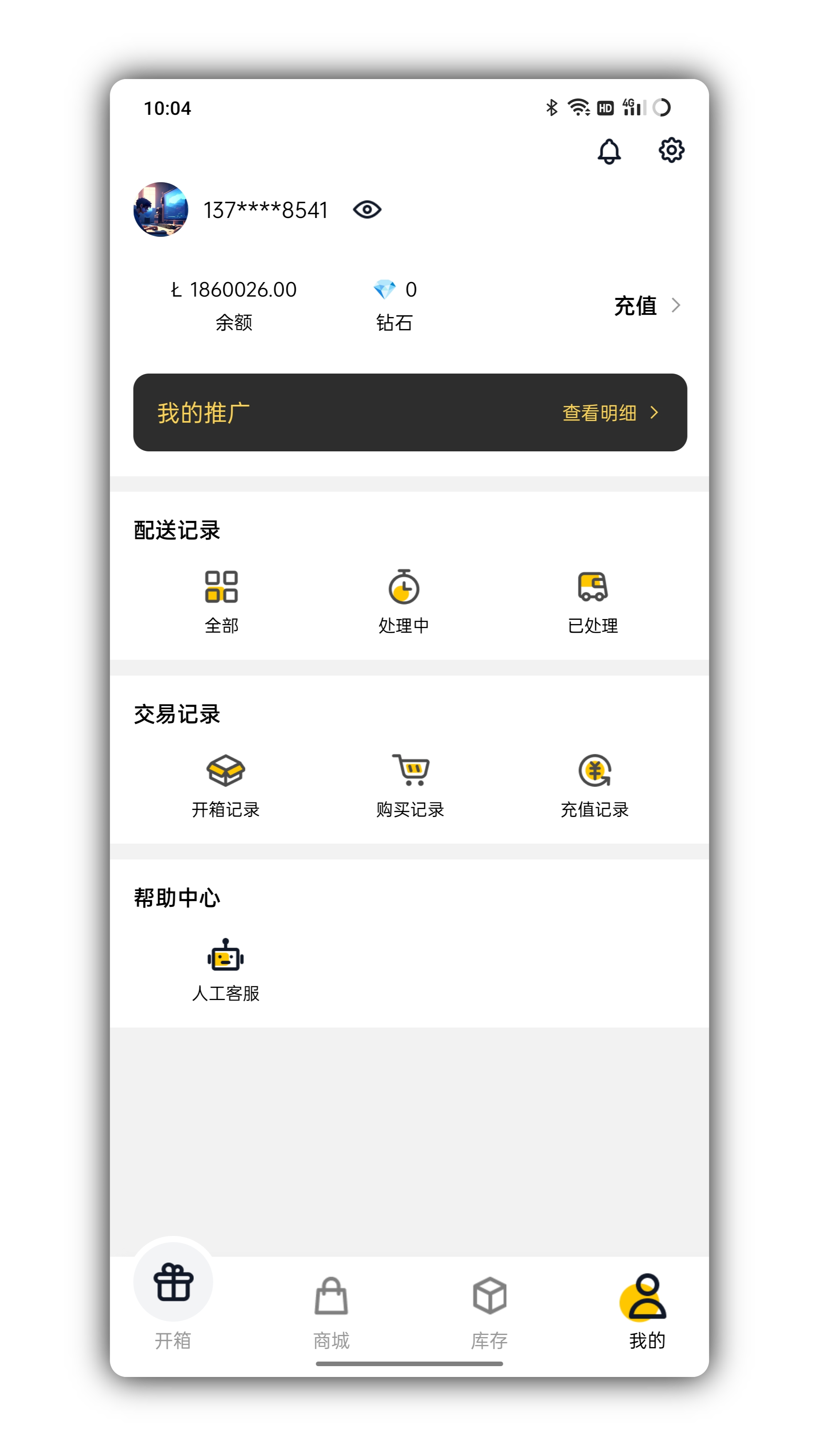Toggle phone number visibility eye icon
Viewport: 819px width, 1456px height.
point(367,210)
